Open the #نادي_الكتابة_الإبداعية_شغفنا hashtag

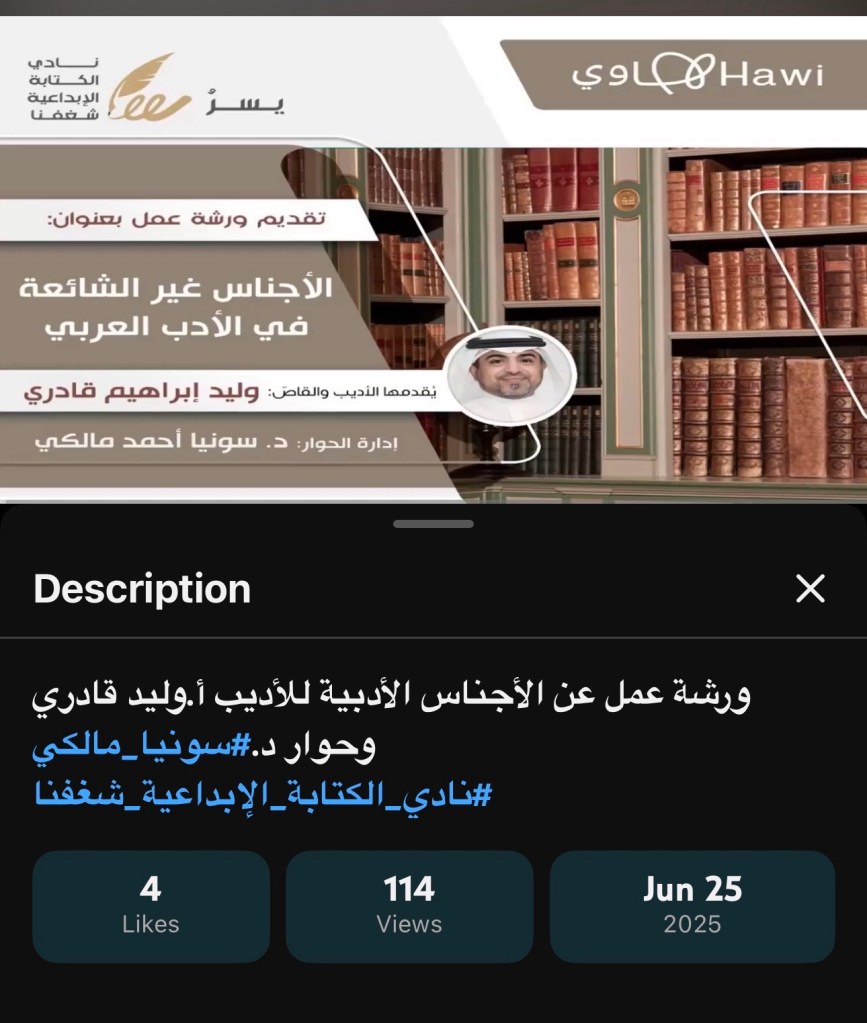pyautogui.click(x=263, y=796)
